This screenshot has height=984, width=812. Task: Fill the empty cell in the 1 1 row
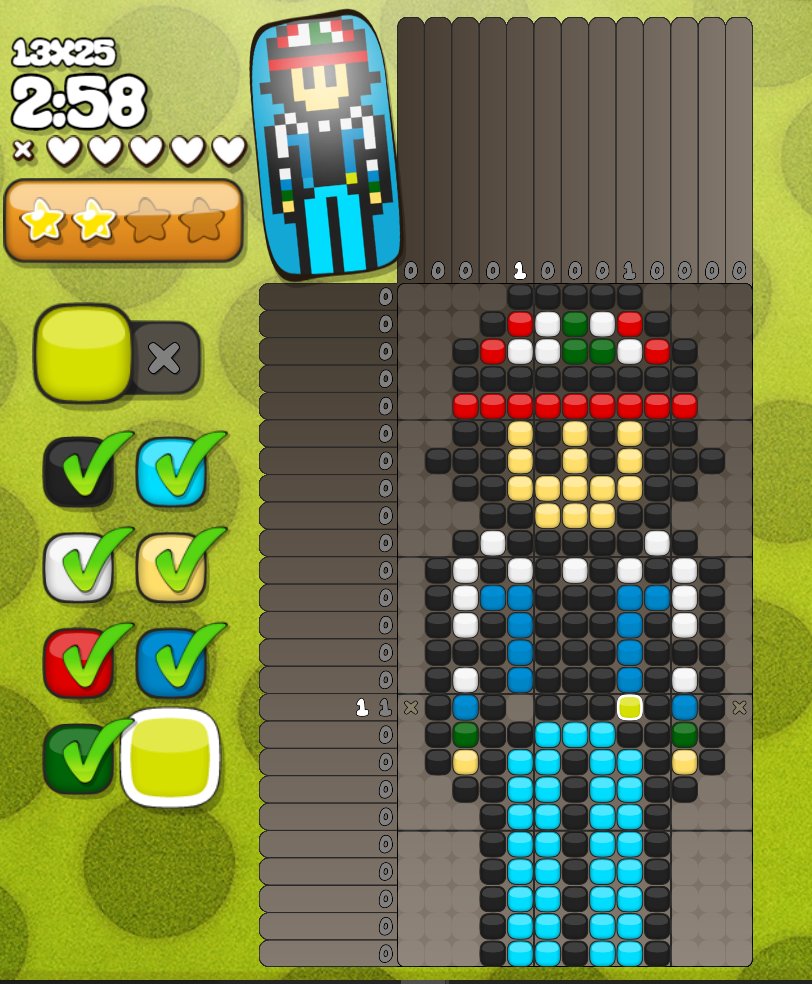pos(519,708)
